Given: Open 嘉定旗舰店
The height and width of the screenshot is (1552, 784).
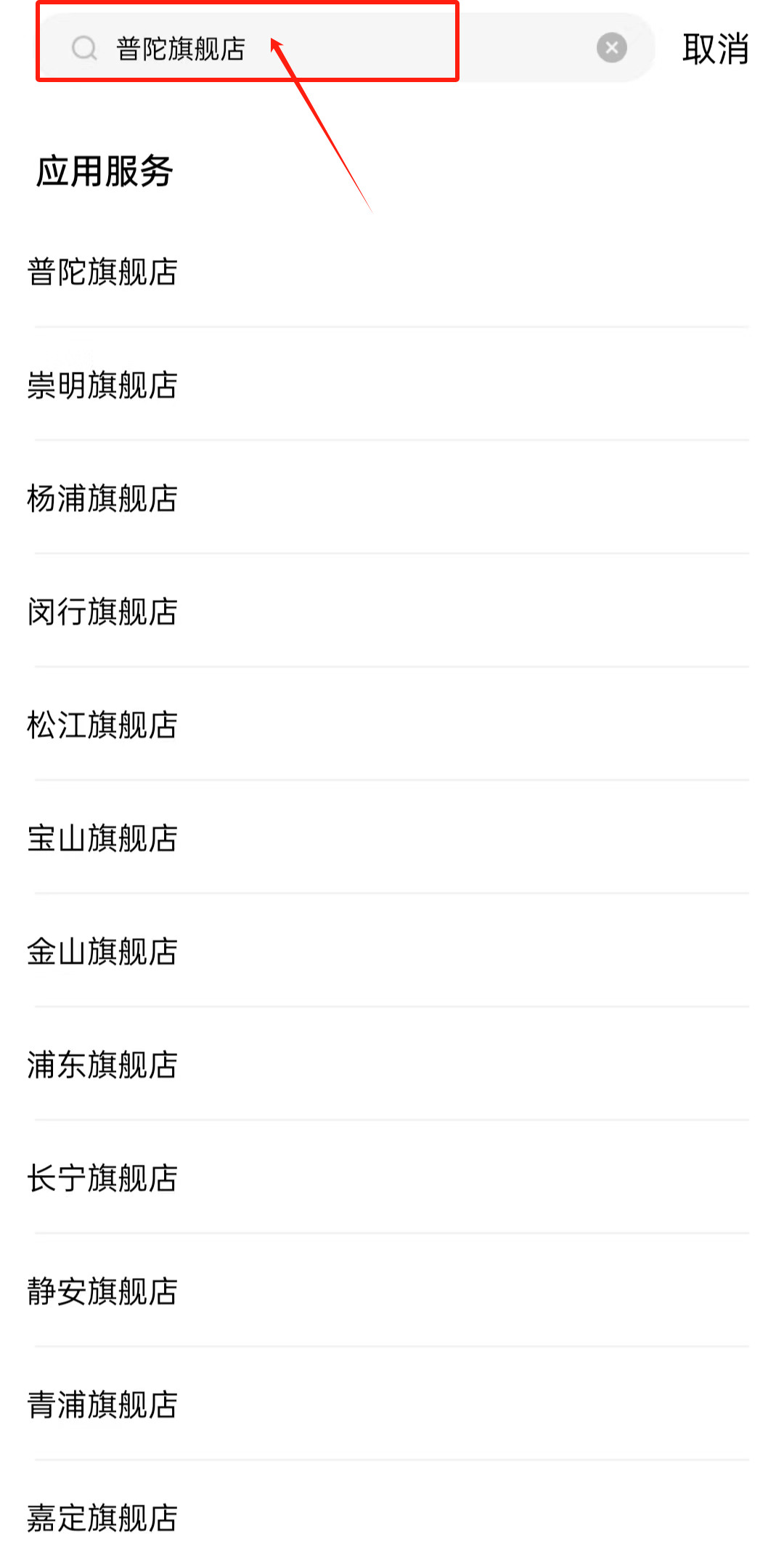Looking at the screenshot, I should click(x=103, y=1519).
